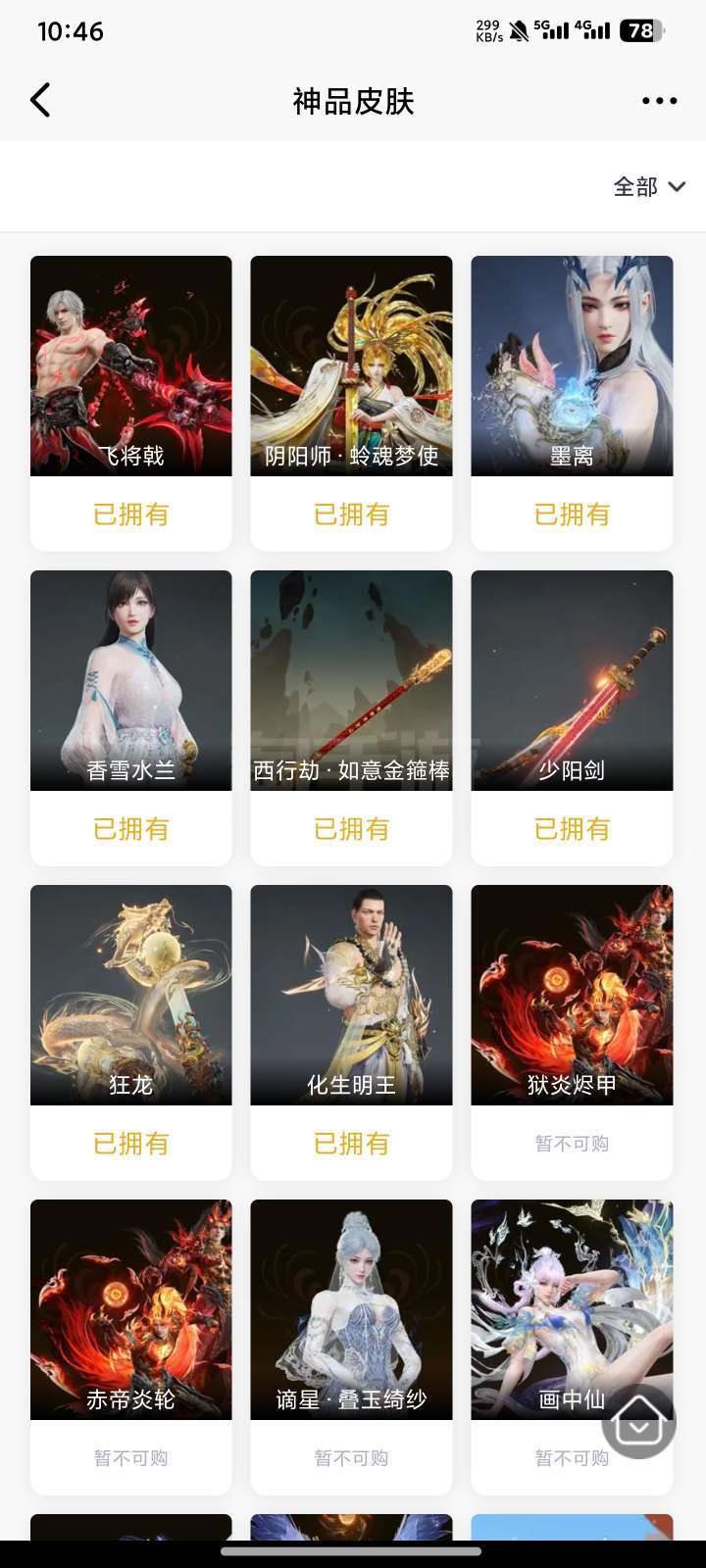The height and width of the screenshot is (1568, 706).
Task: Select the 香雪水兰 skin card
Action: point(131,717)
